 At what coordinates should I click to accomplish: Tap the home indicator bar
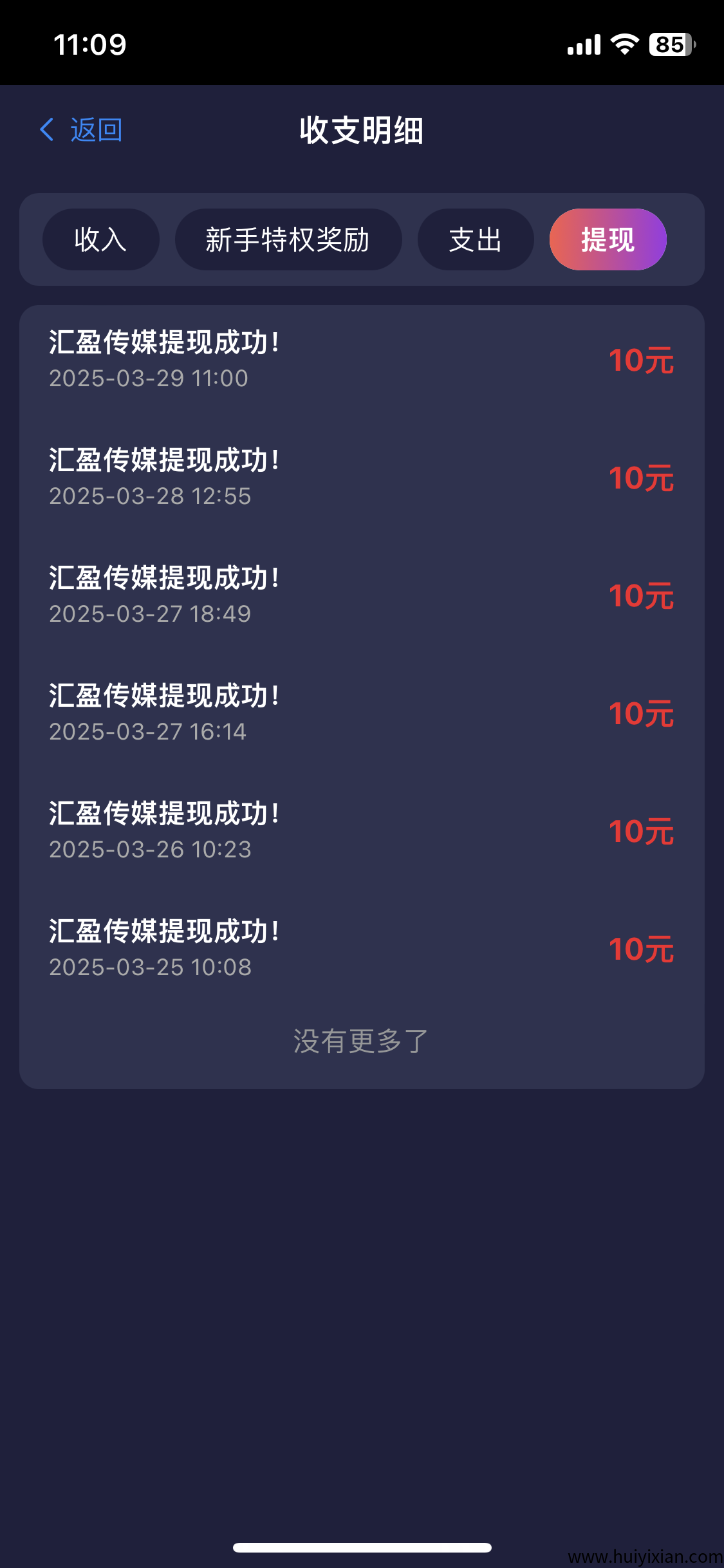click(362, 1547)
